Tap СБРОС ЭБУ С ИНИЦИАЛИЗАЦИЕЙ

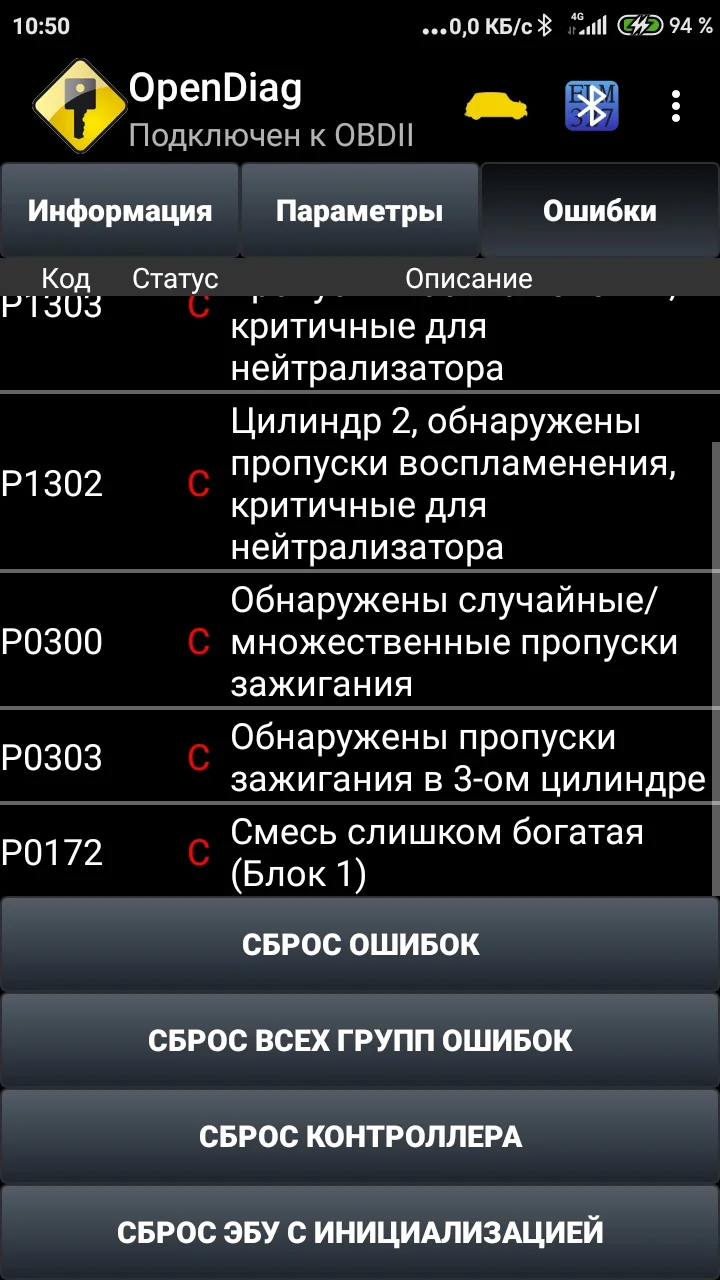tap(360, 1232)
